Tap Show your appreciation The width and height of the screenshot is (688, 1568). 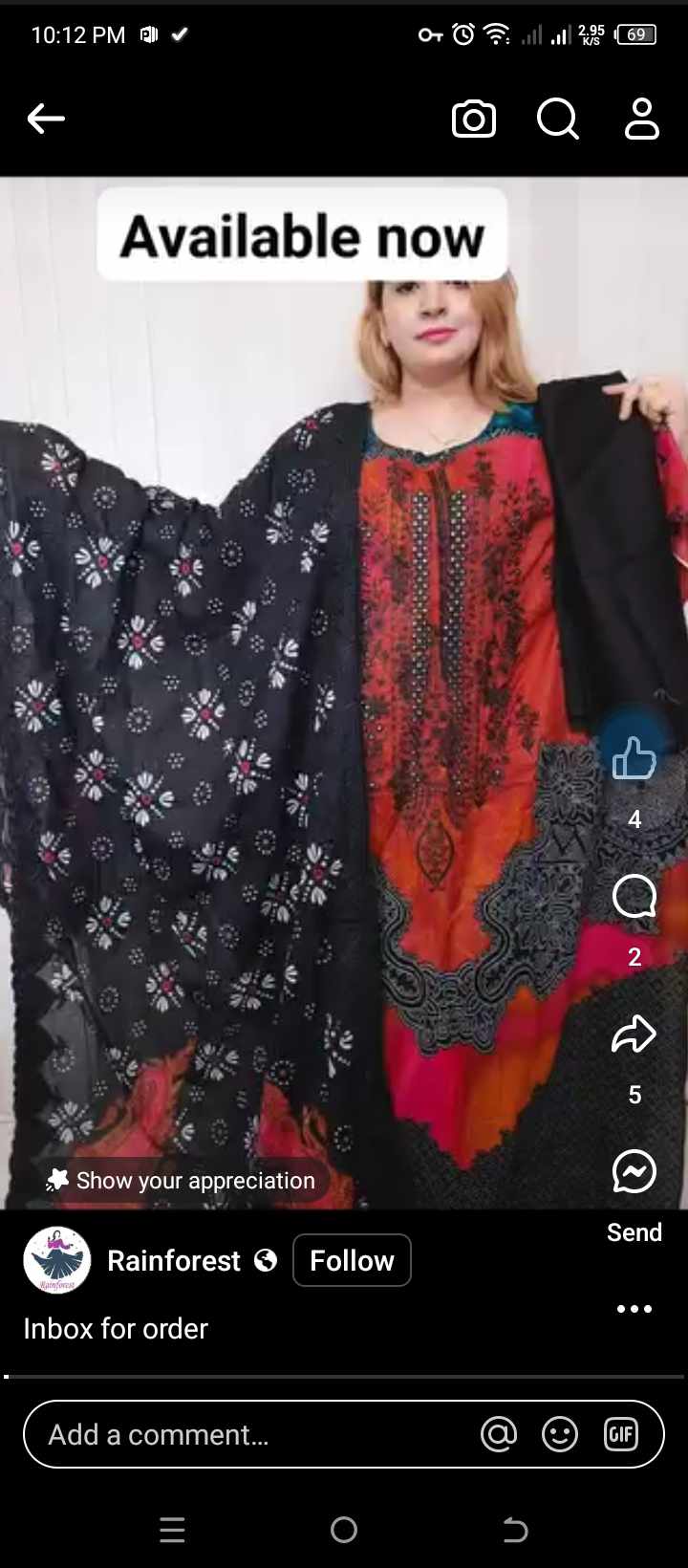click(182, 1181)
